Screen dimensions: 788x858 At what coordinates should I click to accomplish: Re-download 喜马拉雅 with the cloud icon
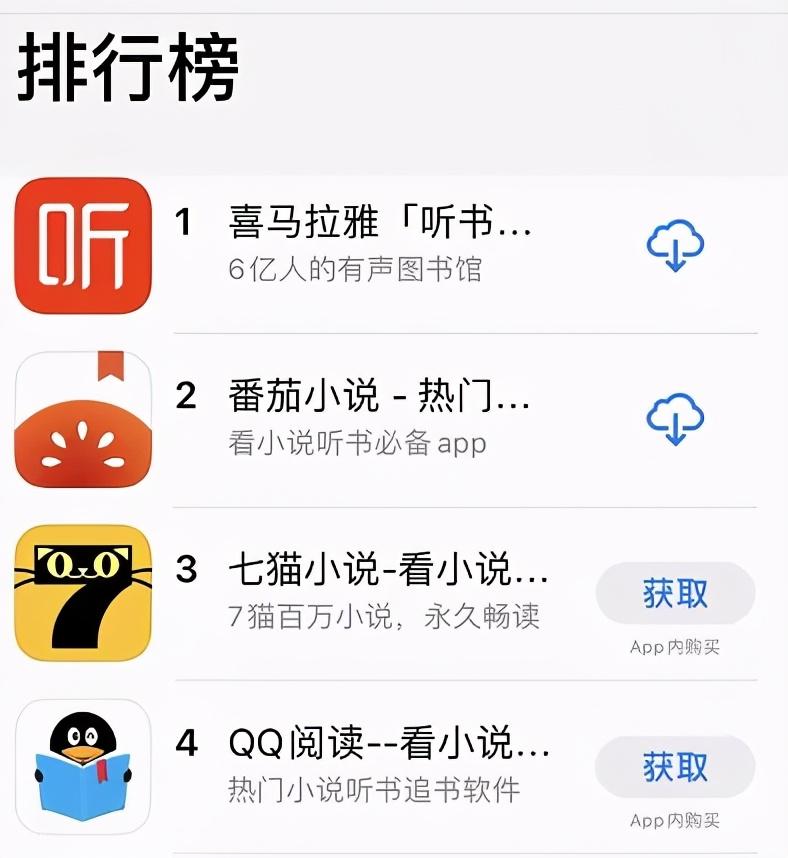coord(675,246)
